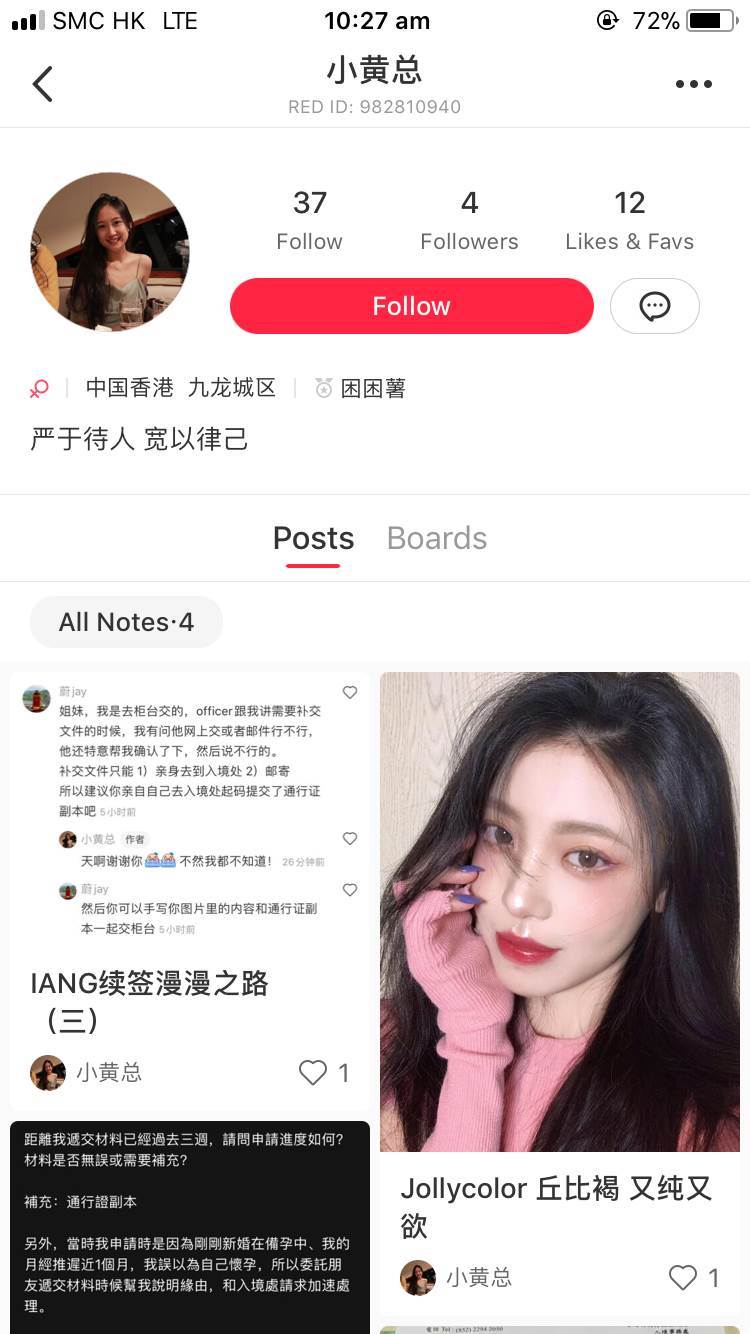View the 4 Followers list
750x1334 pixels.
(469, 220)
